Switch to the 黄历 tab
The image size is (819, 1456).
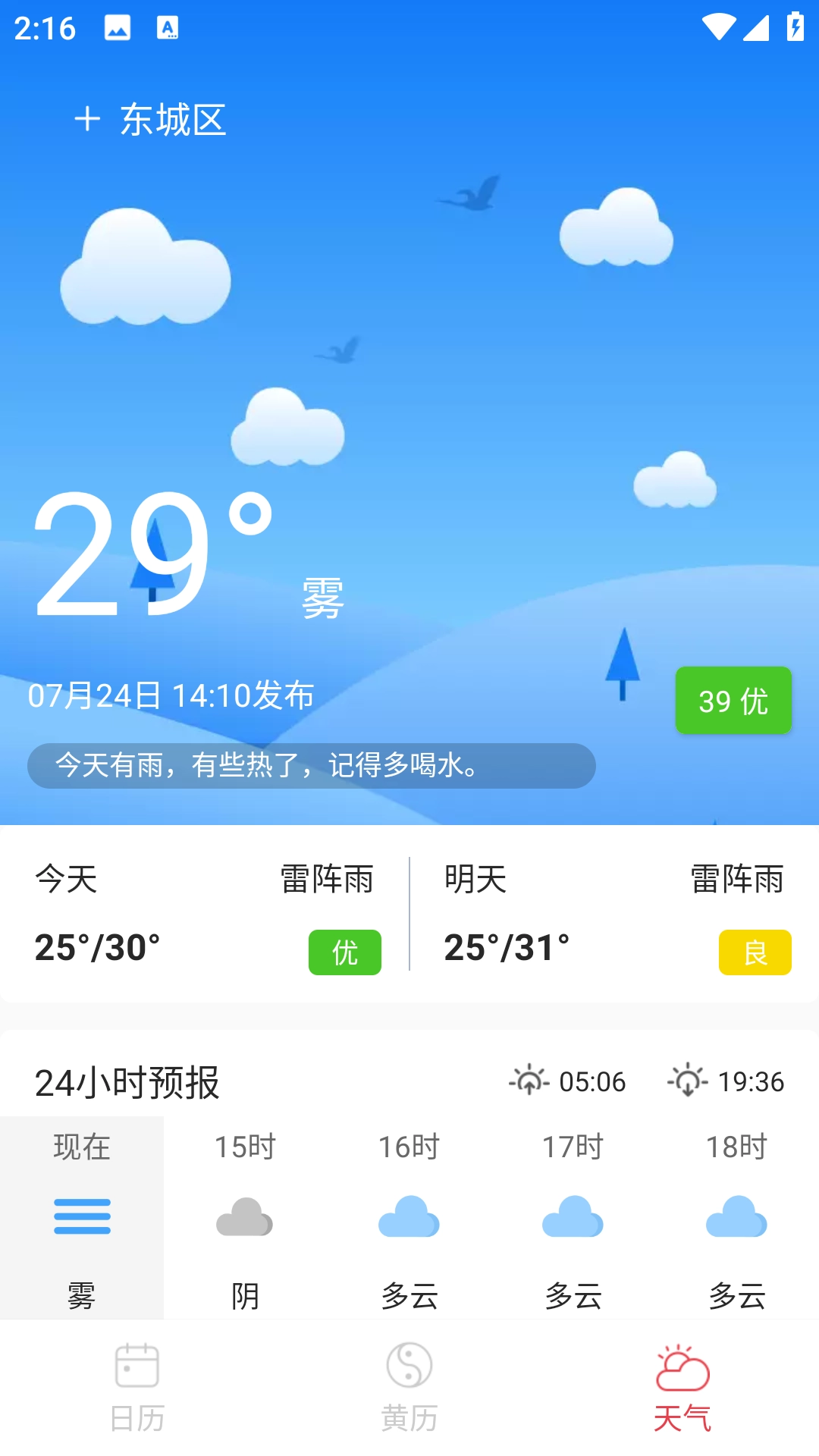pyautogui.click(x=409, y=1388)
